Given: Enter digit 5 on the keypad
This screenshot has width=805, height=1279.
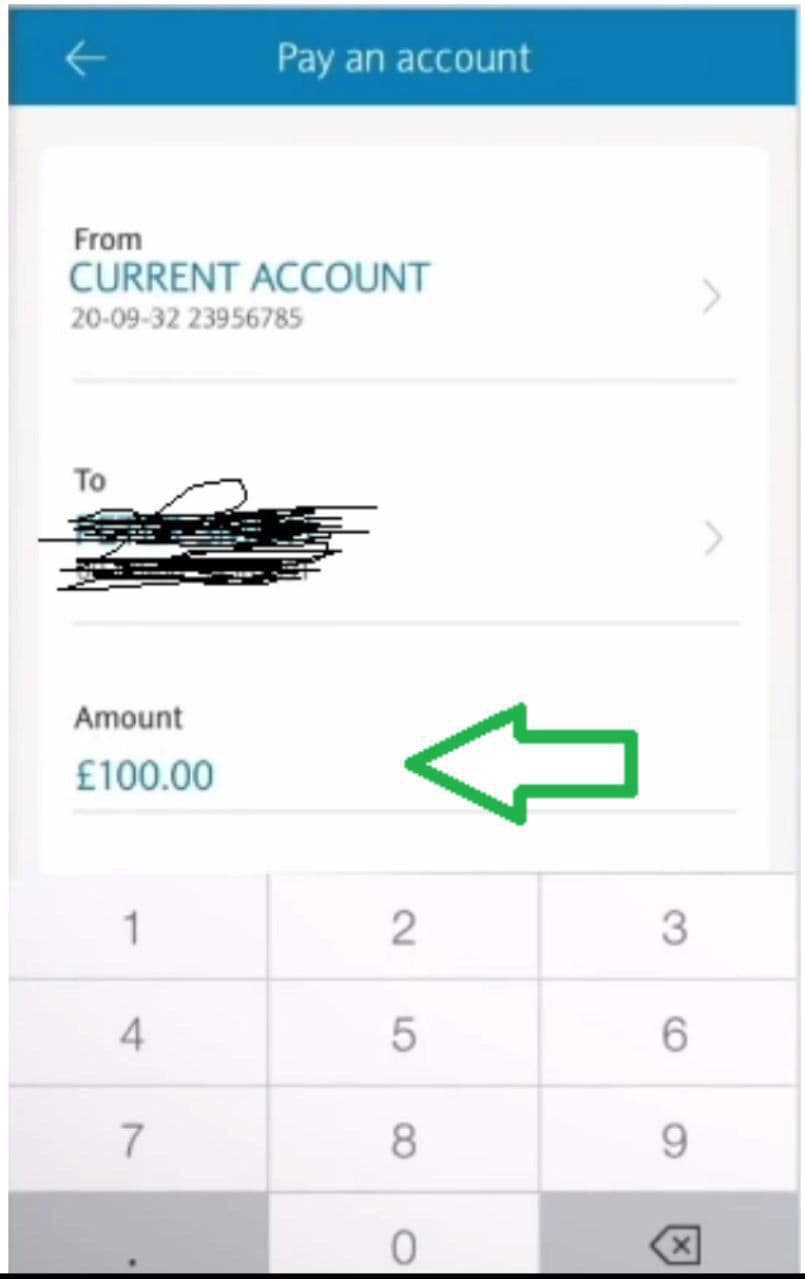Looking at the screenshot, I should tap(403, 1034).
